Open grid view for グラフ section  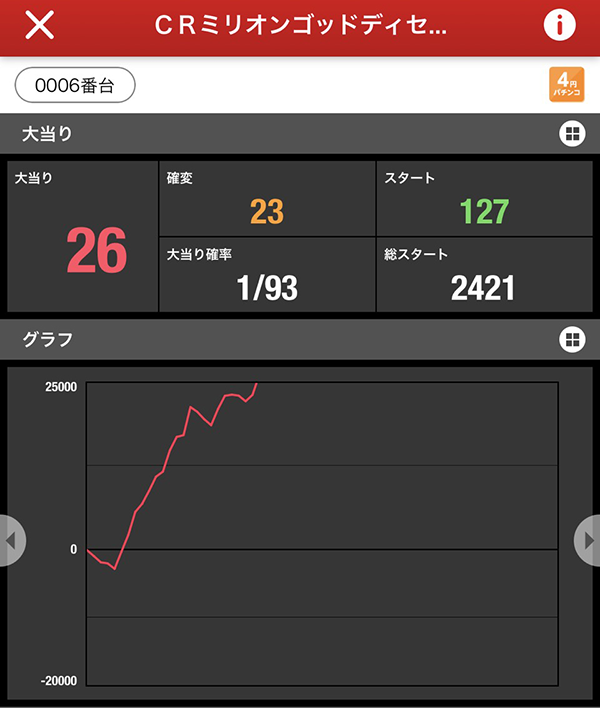tap(572, 340)
